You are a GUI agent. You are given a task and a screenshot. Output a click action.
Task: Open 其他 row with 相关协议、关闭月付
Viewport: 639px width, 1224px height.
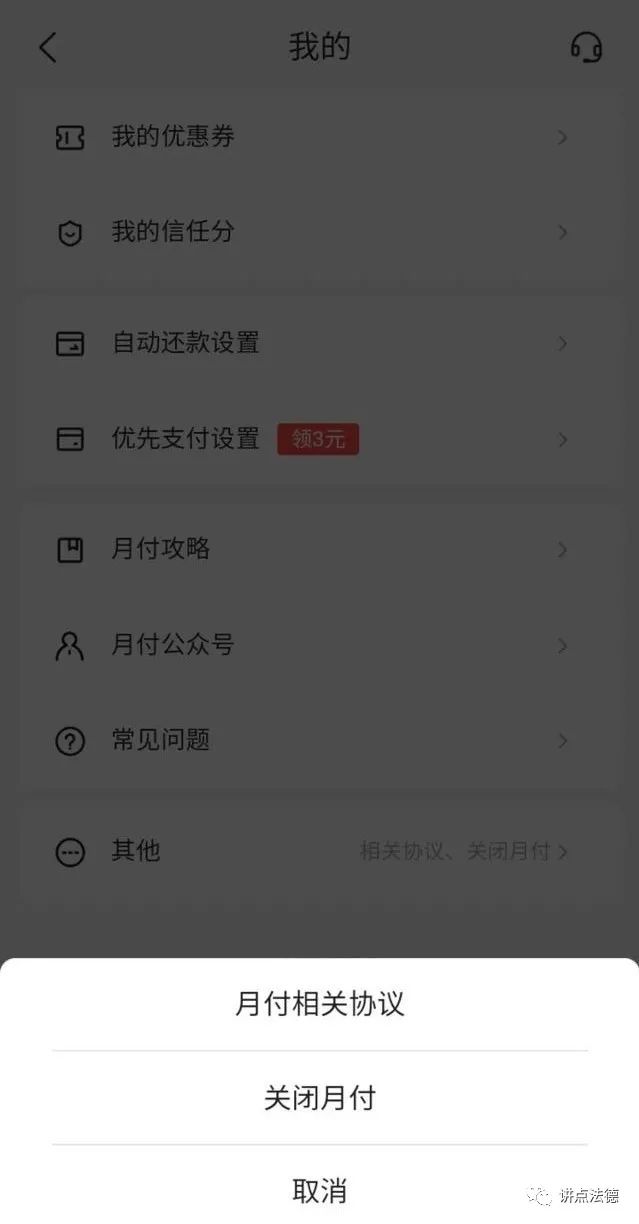coord(319,852)
